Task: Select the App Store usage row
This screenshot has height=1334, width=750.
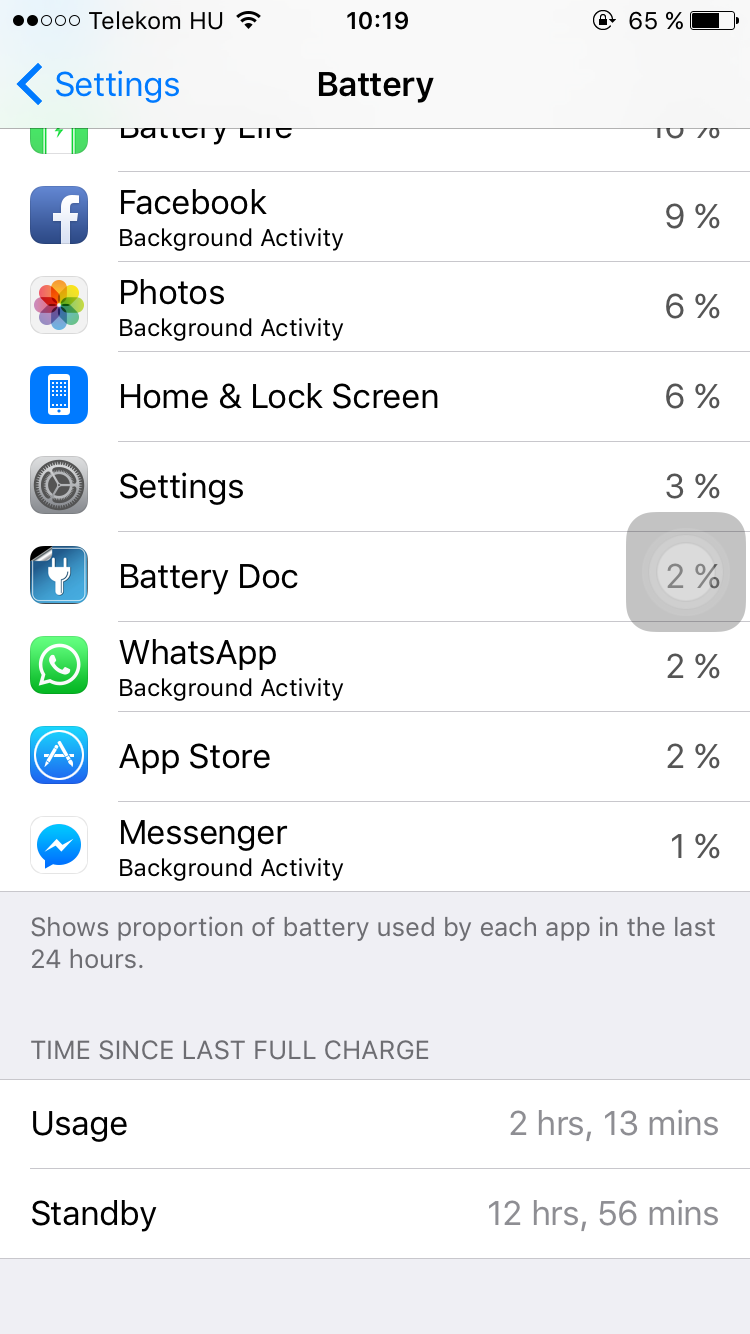Action: coord(375,757)
